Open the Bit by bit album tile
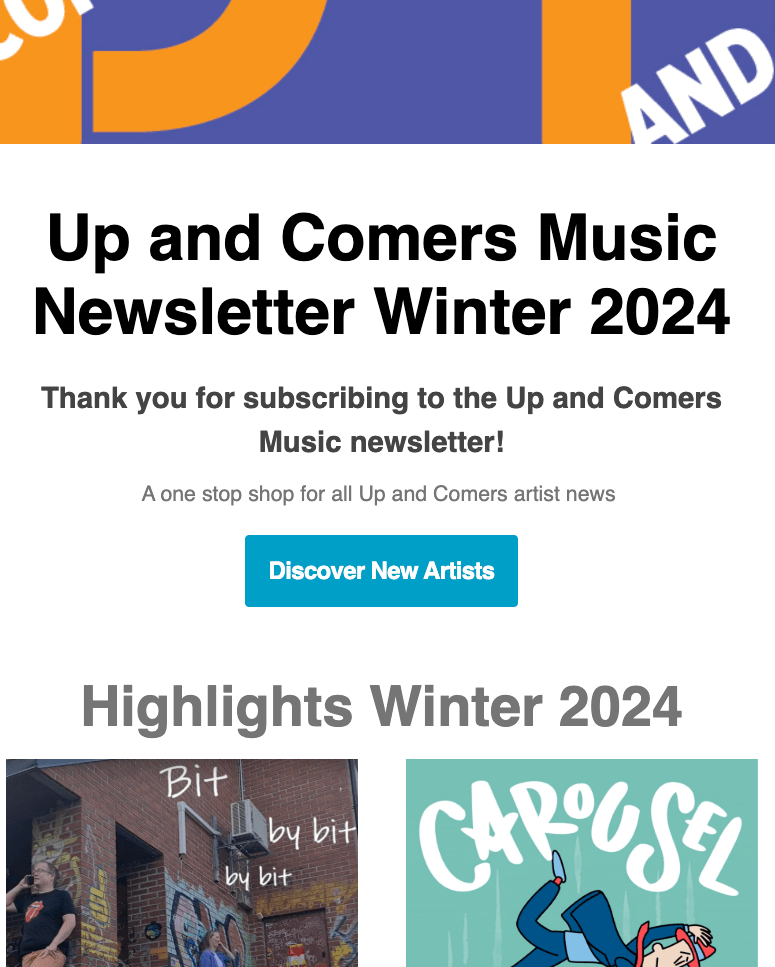This screenshot has height=967, width=775. [x=182, y=862]
